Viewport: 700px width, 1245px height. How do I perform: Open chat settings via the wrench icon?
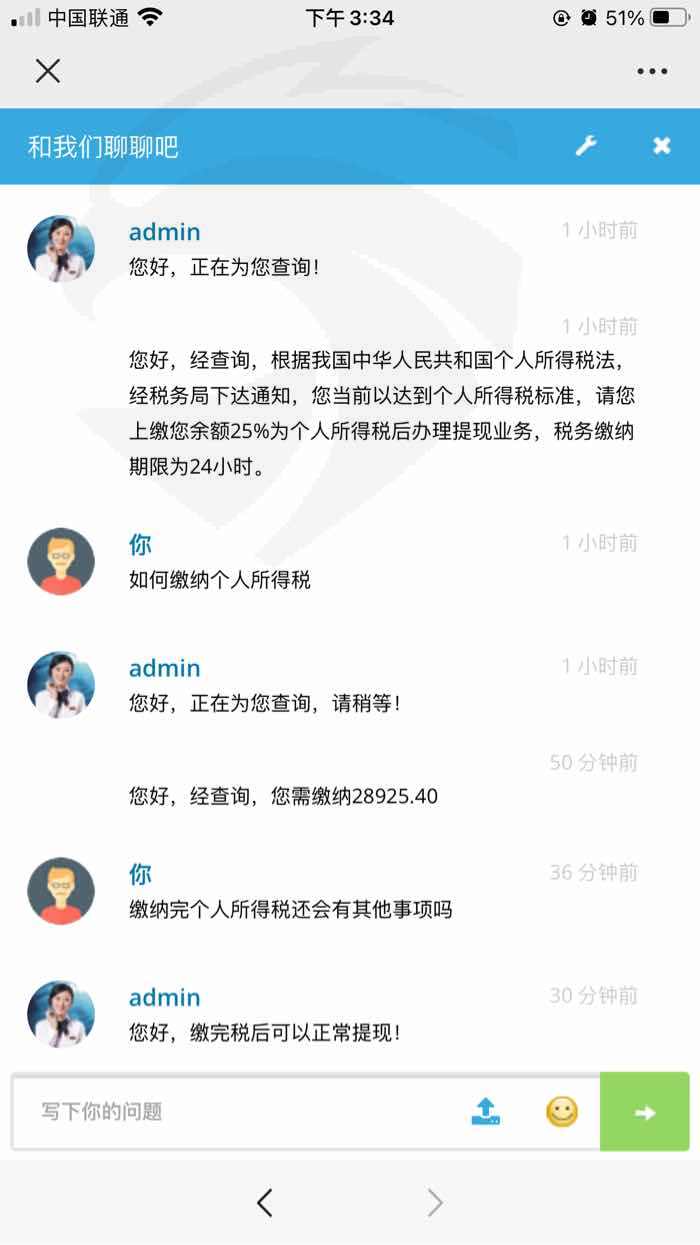point(586,146)
